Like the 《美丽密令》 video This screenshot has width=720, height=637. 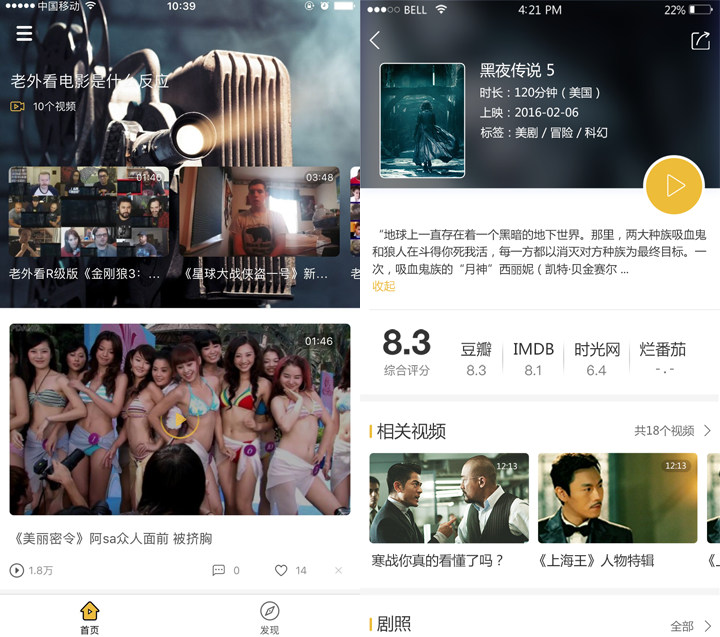(291, 570)
